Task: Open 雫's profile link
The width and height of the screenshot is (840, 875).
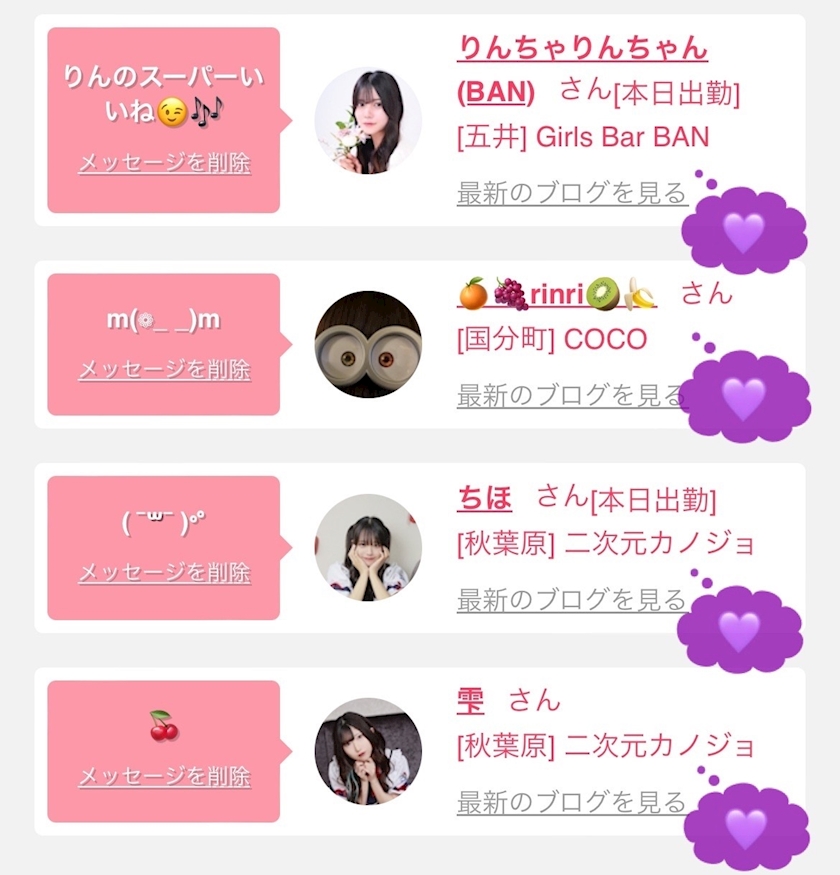Action: tap(470, 700)
